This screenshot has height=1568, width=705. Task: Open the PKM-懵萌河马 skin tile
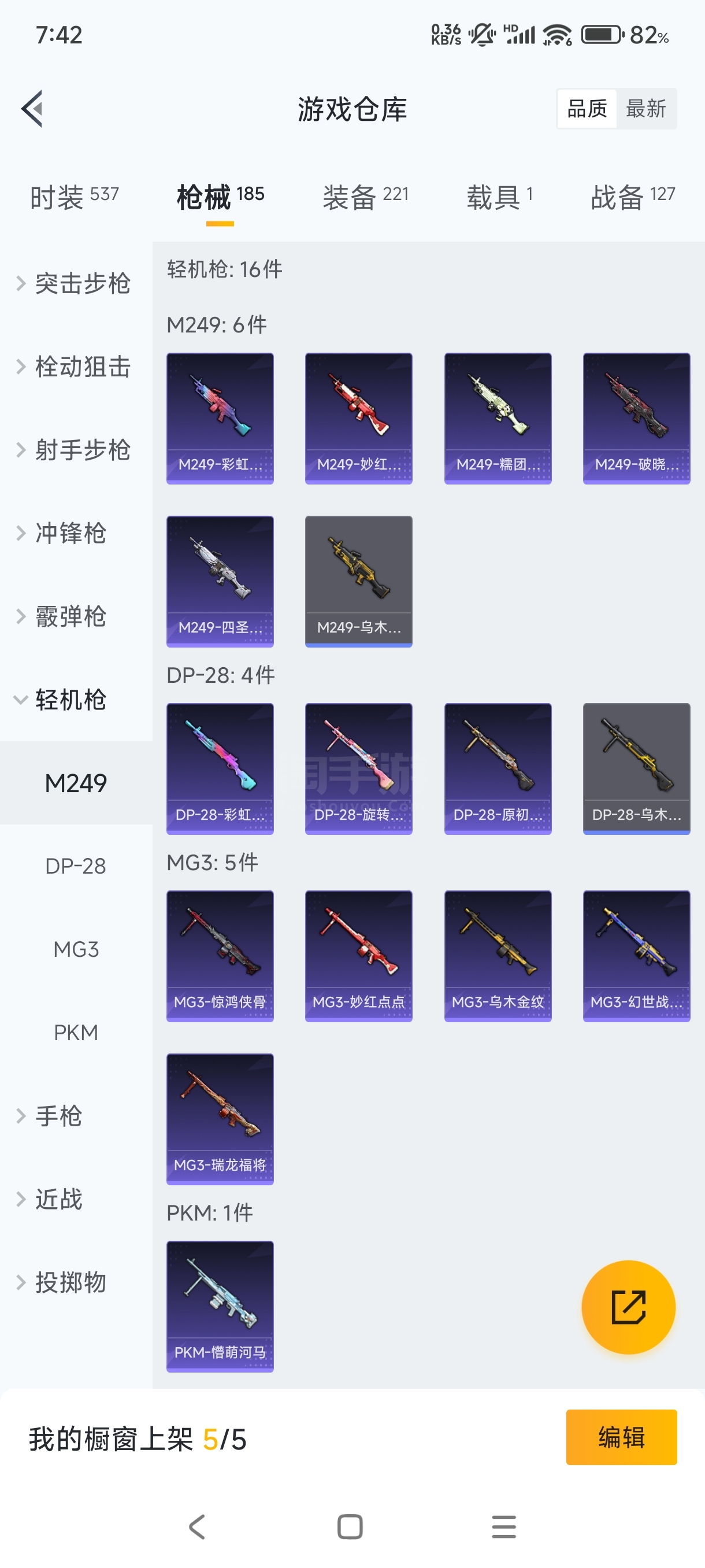click(220, 1306)
